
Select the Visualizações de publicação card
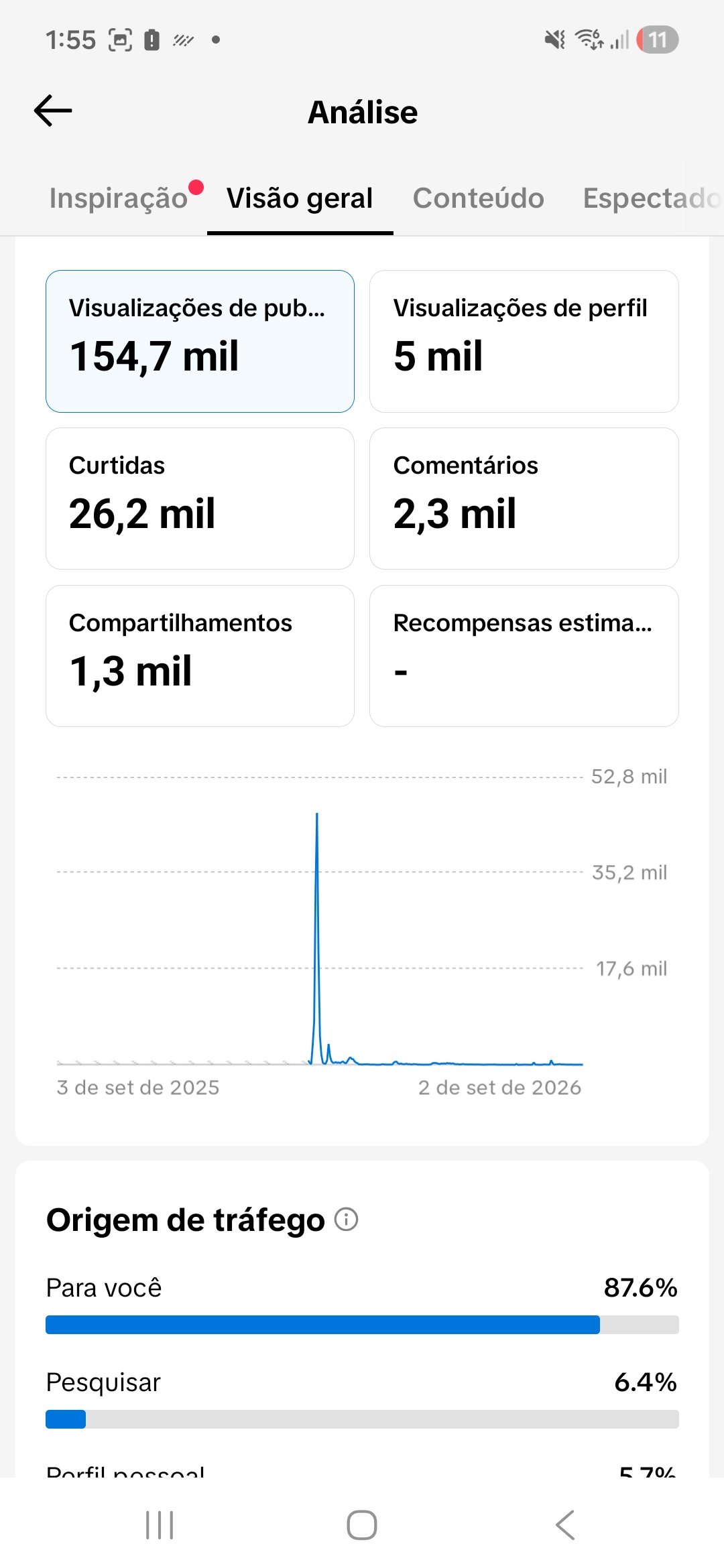(200, 341)
